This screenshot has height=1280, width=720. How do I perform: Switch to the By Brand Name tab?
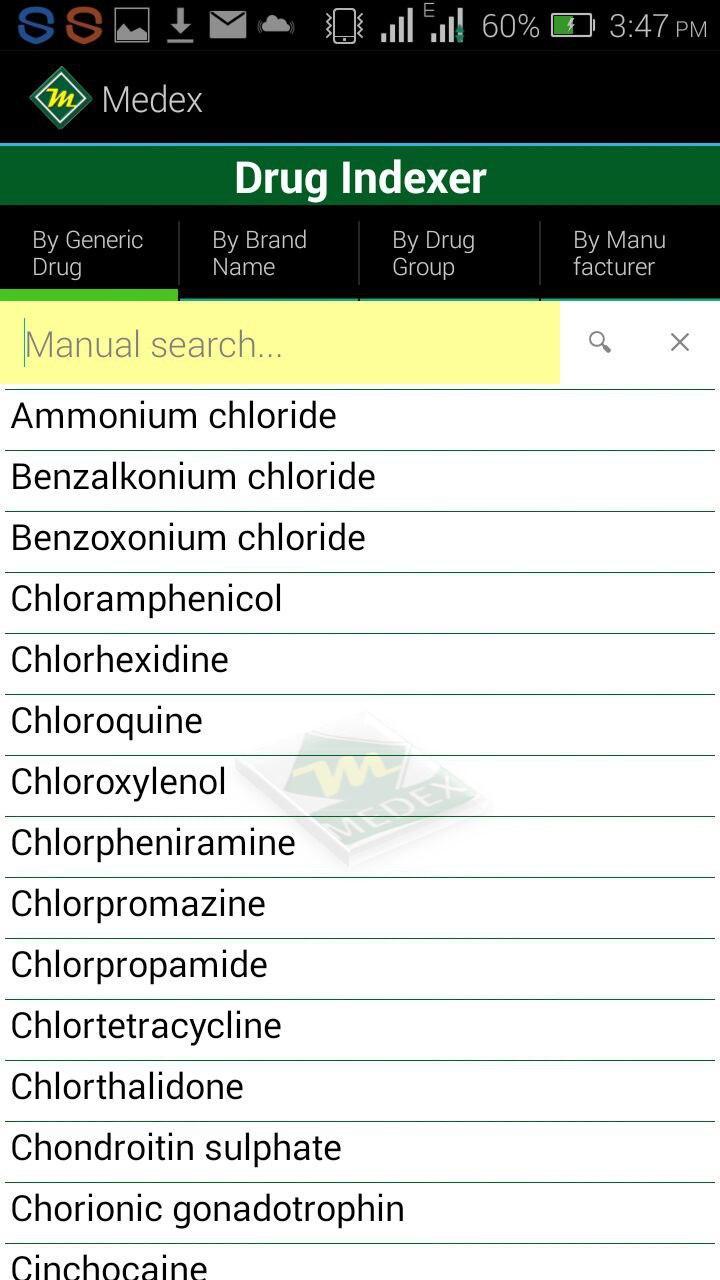point(268,254)
